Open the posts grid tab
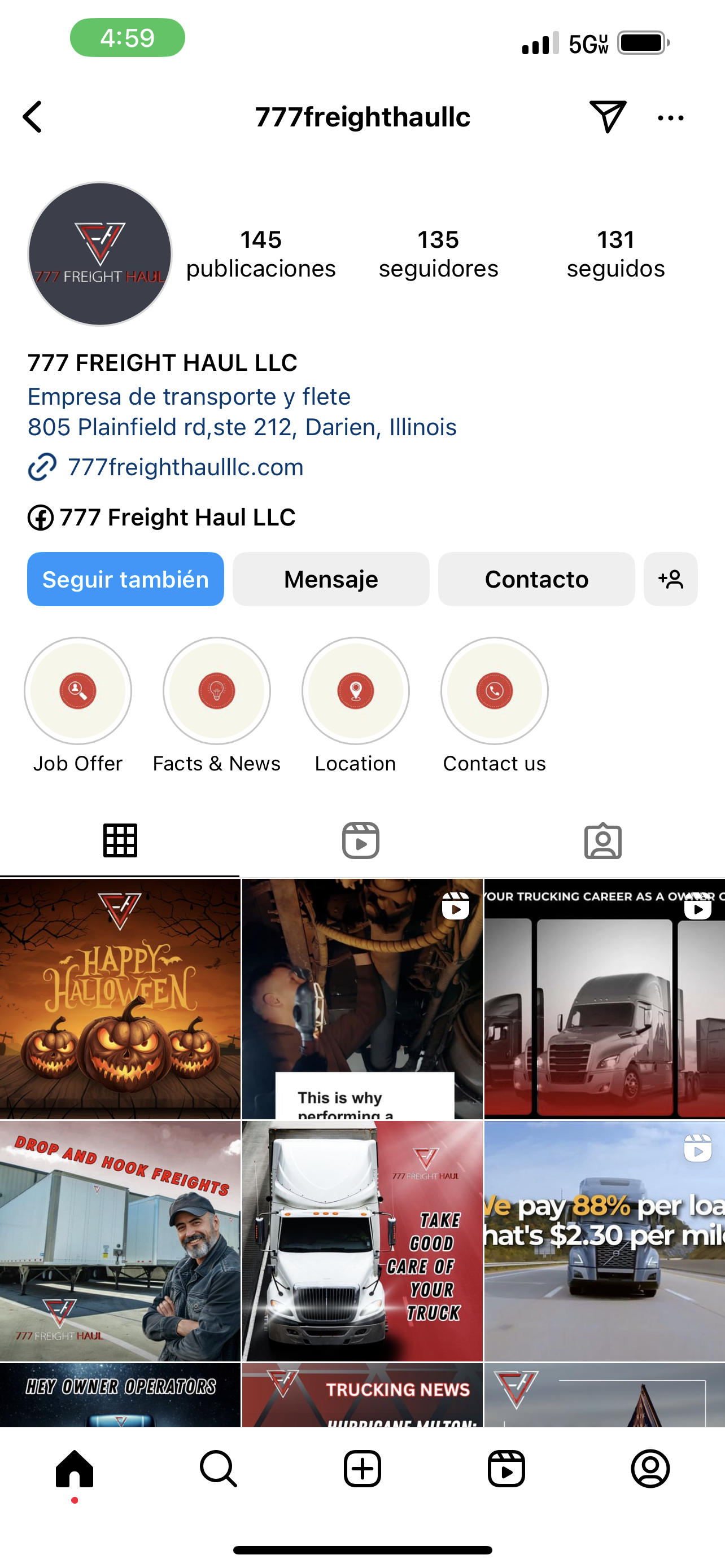This screenshot has width=725, height=1568. 120,840
